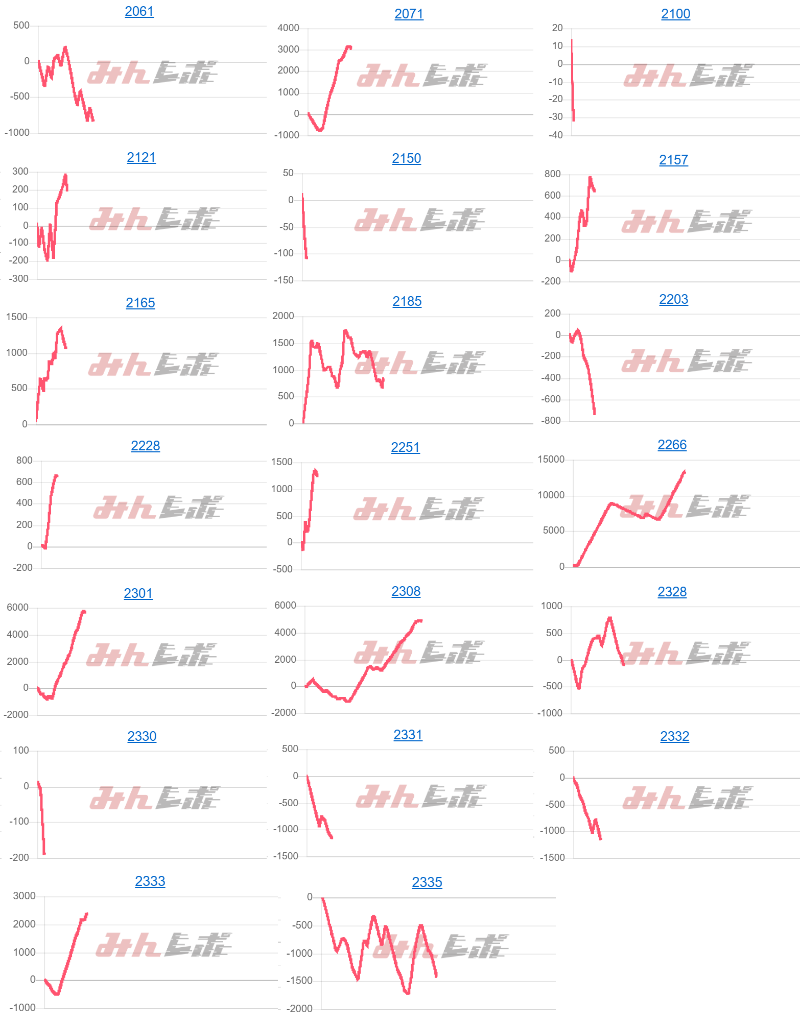Open the 2203 link

tap(674, 300)
